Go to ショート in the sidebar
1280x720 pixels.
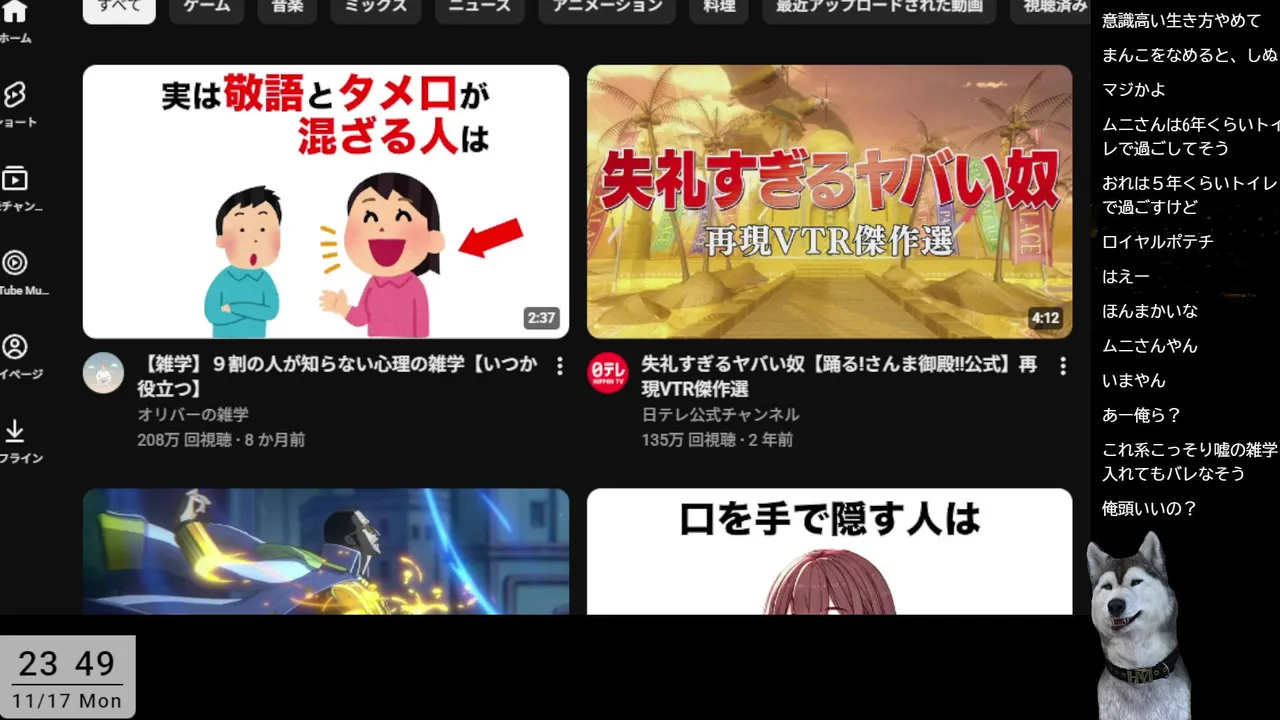(15, 104)
